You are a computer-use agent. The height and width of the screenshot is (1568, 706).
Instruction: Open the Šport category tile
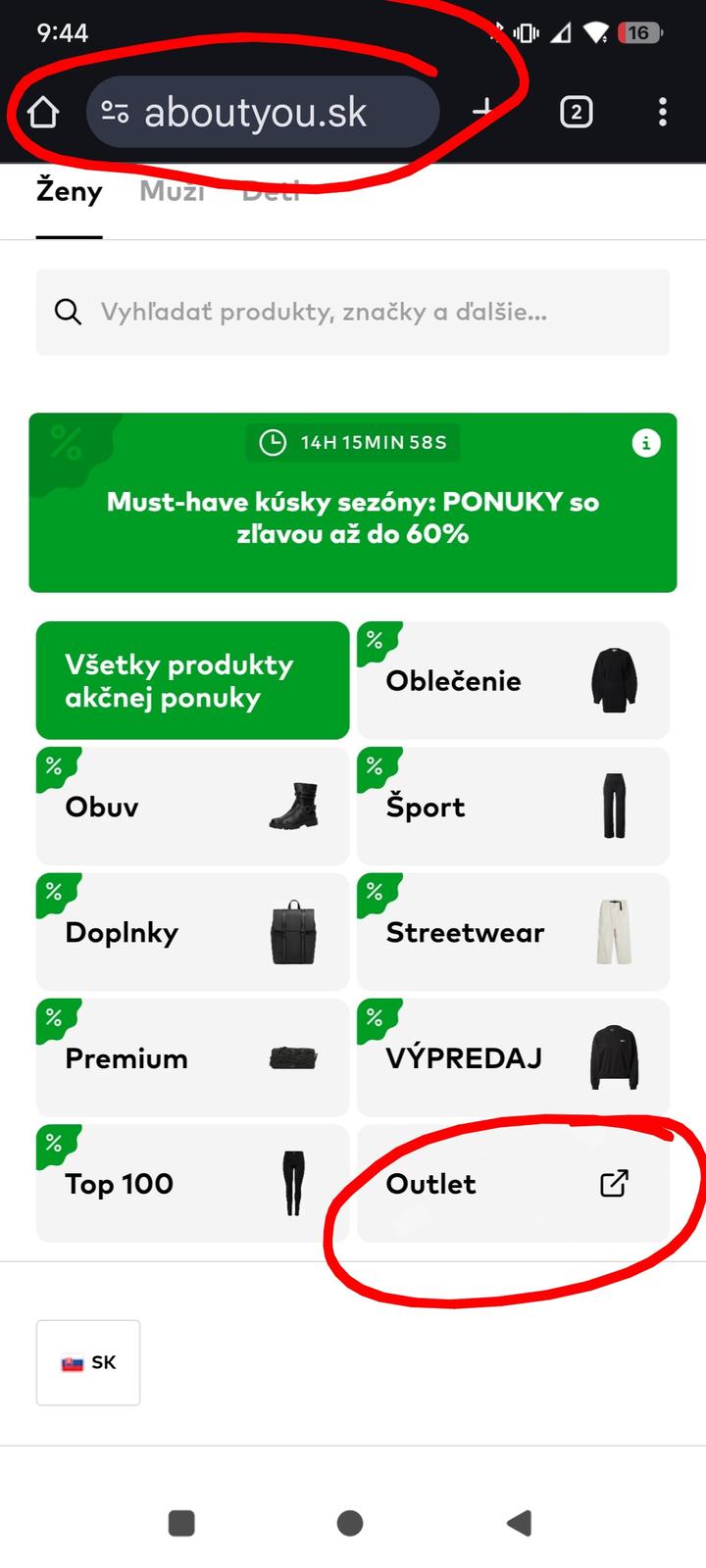coord(513,807)
